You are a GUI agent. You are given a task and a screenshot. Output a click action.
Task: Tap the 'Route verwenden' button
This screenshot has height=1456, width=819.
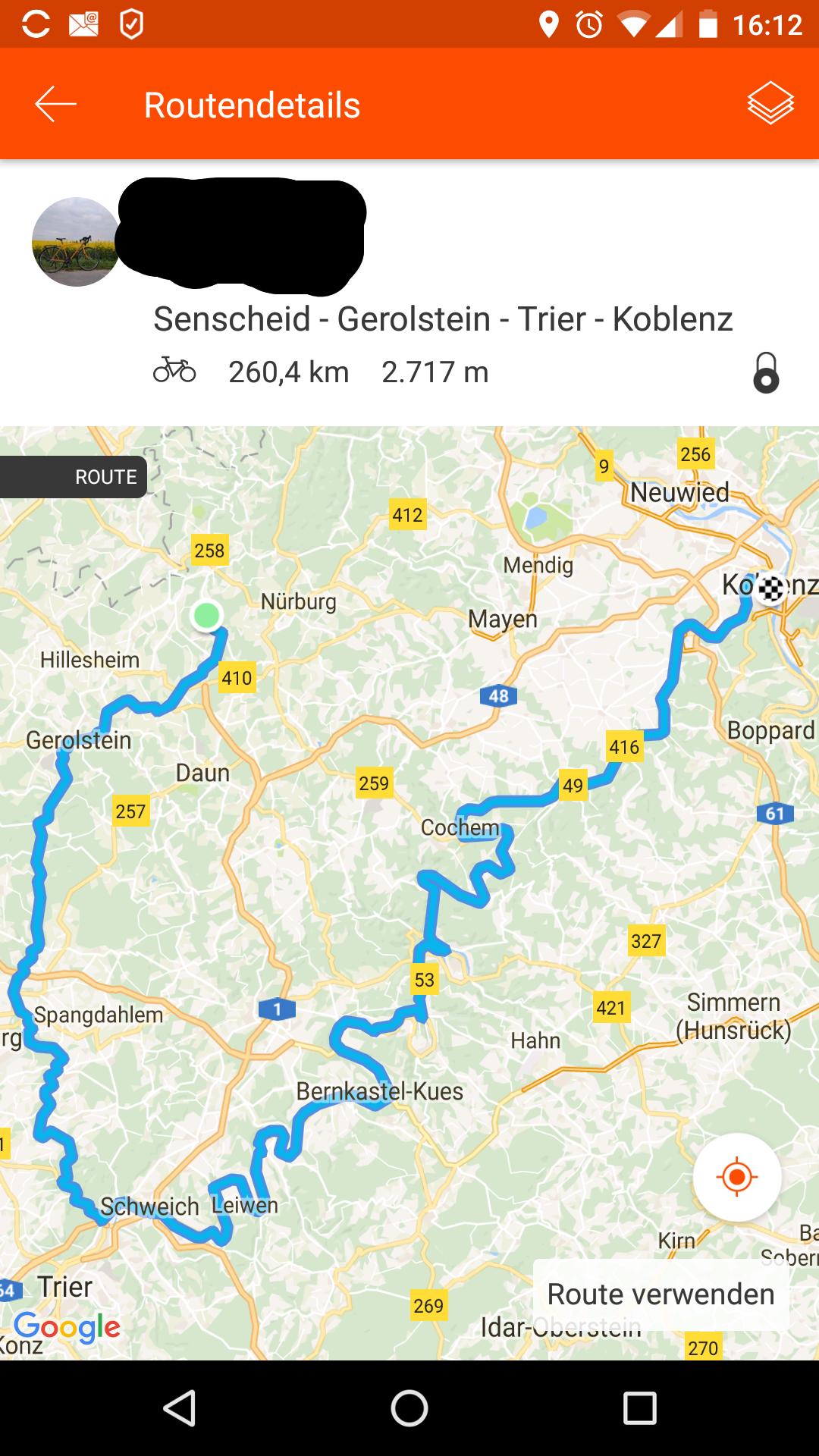[x=661, y=1294]
